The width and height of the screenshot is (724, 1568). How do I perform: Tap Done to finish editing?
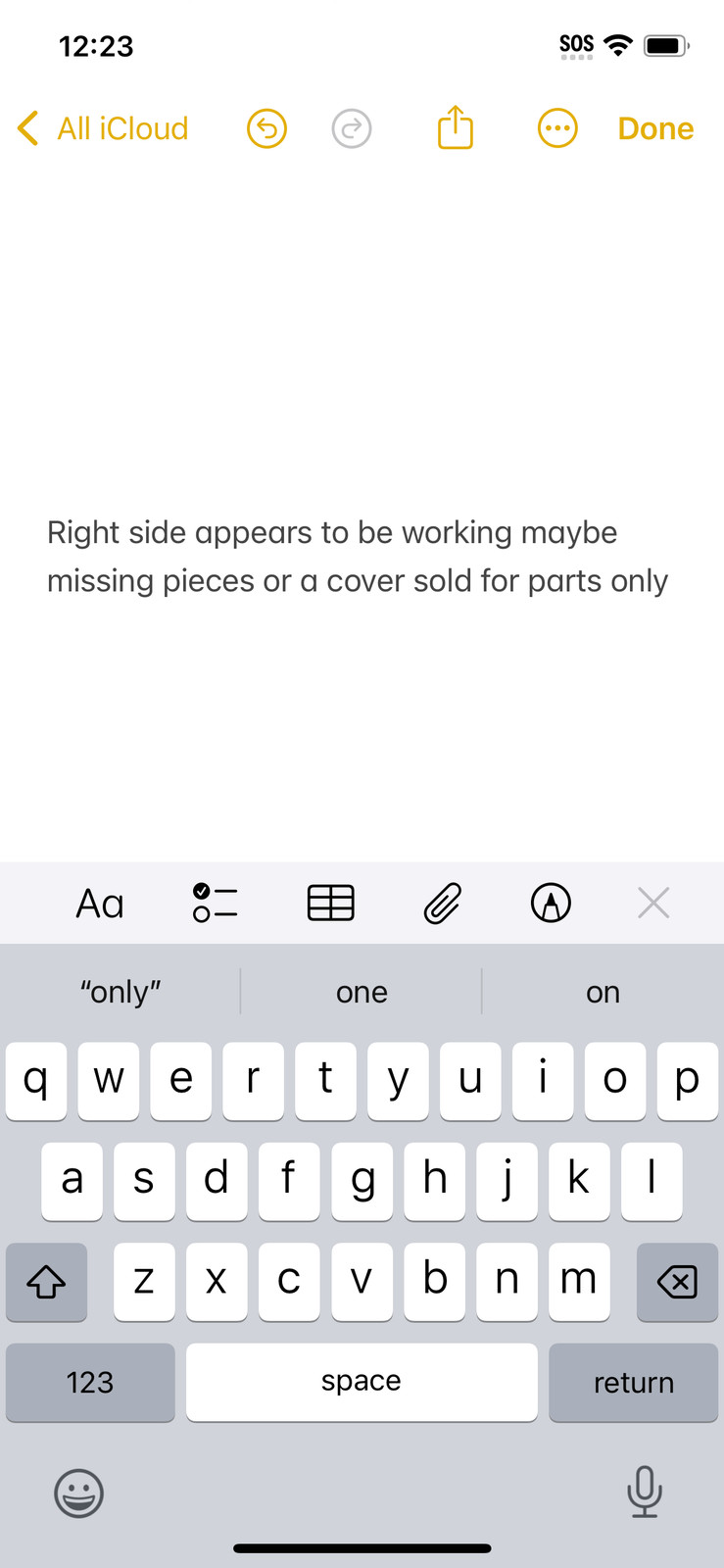click(x=655, y=128)
